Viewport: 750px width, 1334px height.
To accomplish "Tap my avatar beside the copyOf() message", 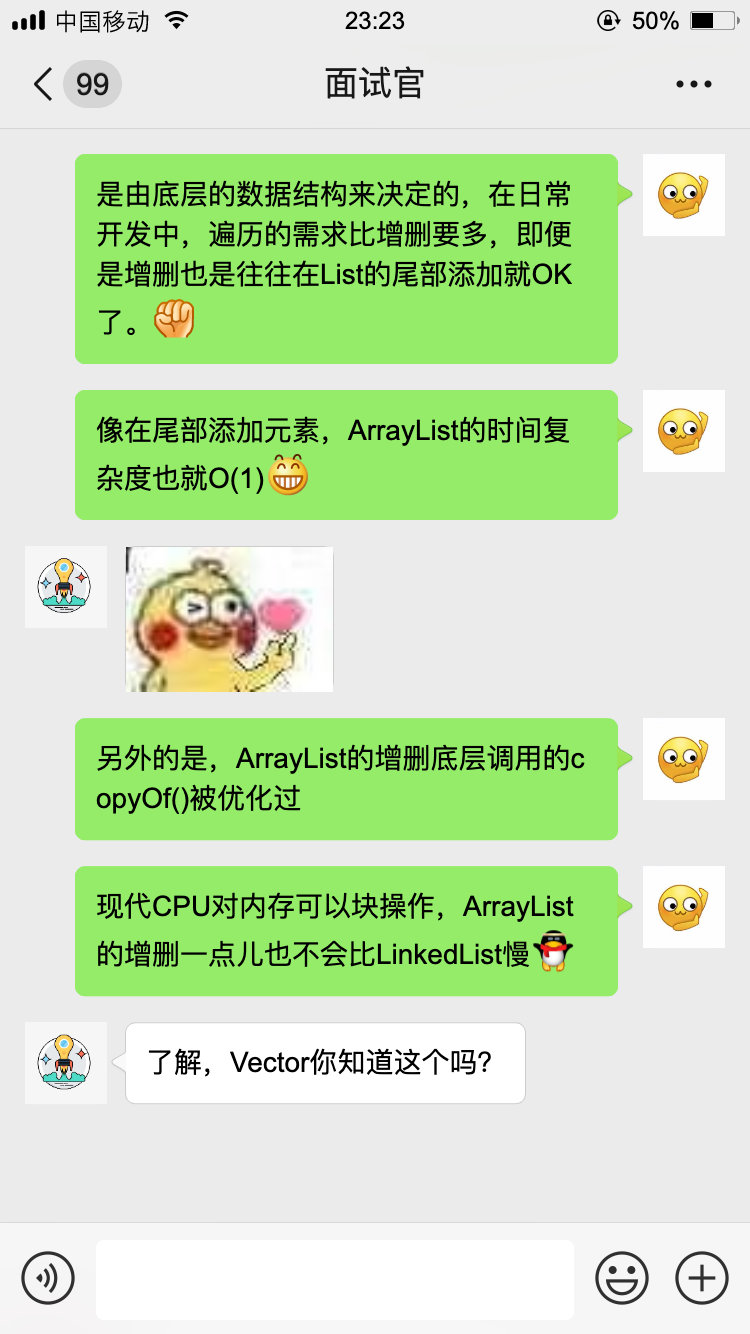I will pyautogui.click(x=683, y=759).
